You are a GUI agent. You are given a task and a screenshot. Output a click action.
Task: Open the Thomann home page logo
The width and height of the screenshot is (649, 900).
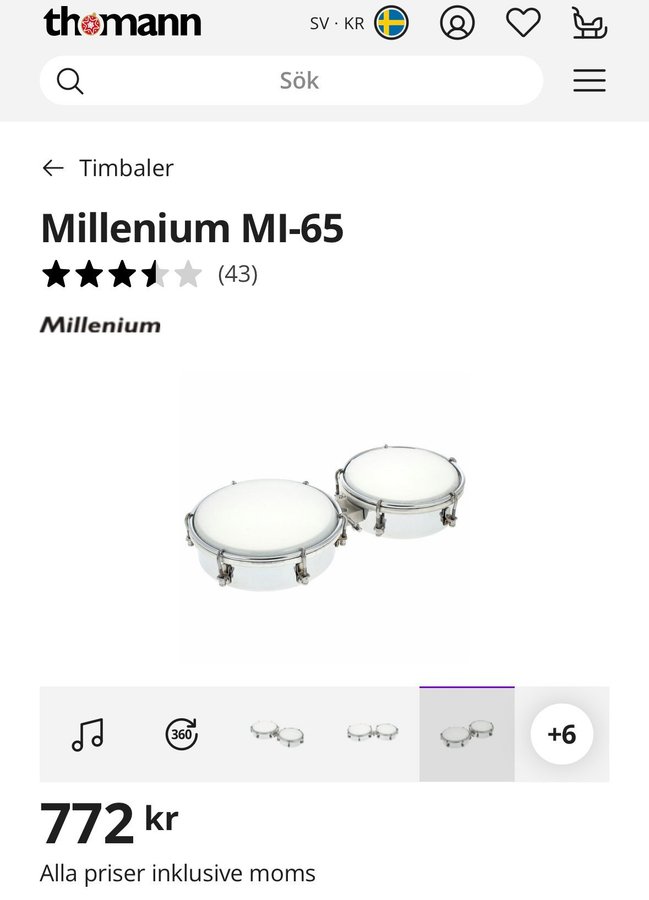click(x=122, y=22)
